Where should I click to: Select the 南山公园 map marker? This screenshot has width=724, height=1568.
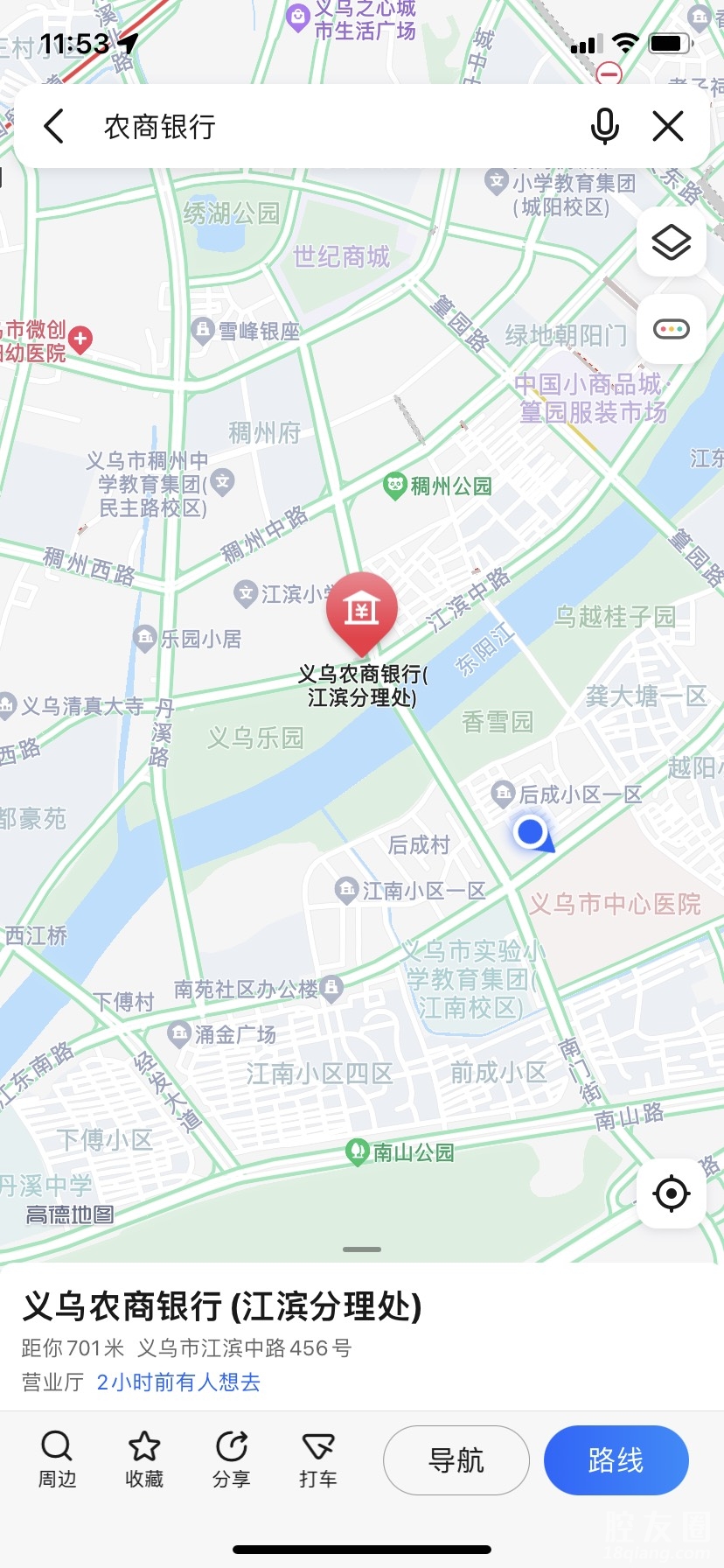357,1151
